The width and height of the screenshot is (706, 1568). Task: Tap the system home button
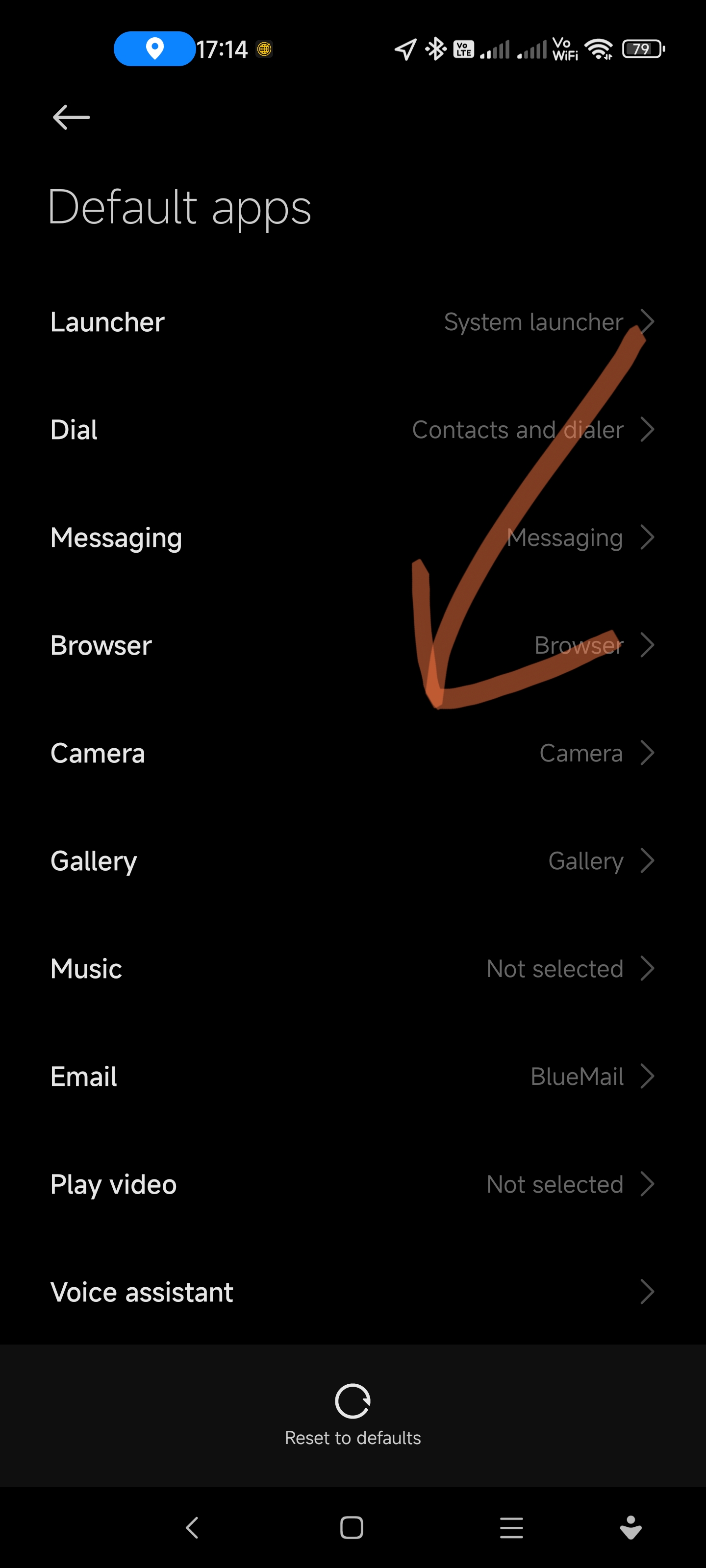click(x=352, y=1527)
